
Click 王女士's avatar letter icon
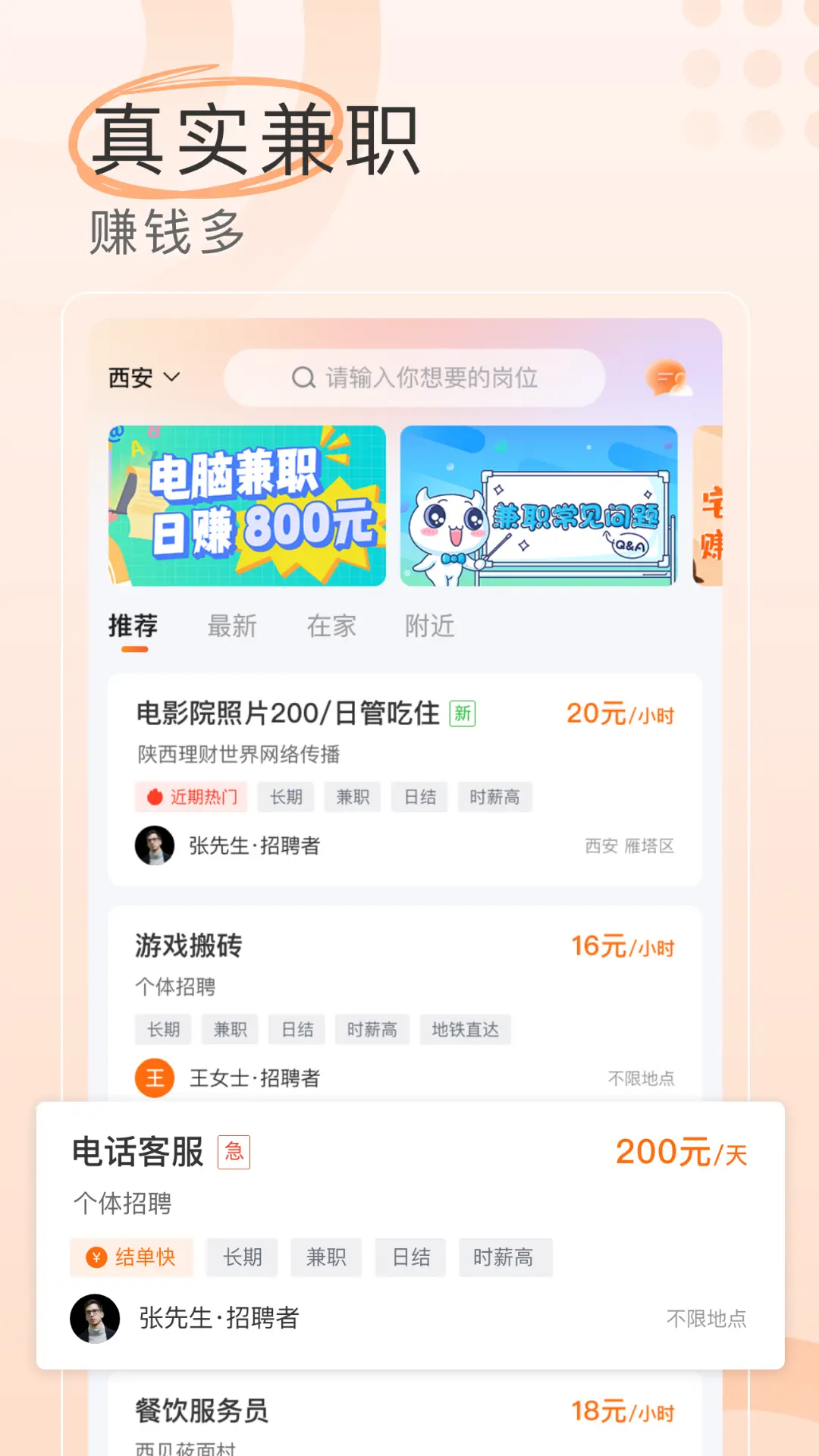coord(155,1078)
